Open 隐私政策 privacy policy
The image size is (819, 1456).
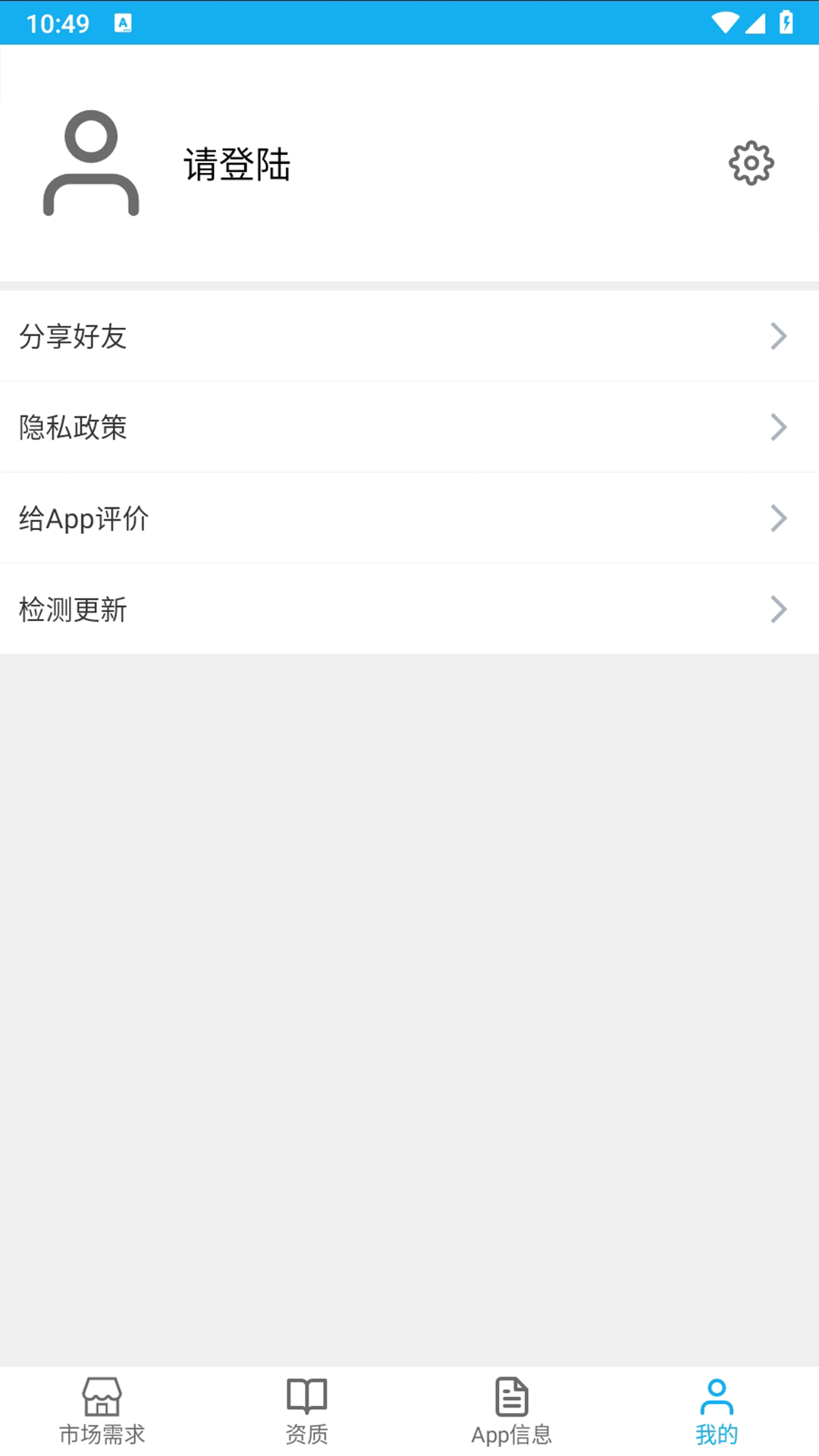pyautogui.click(x=73, y=427)
